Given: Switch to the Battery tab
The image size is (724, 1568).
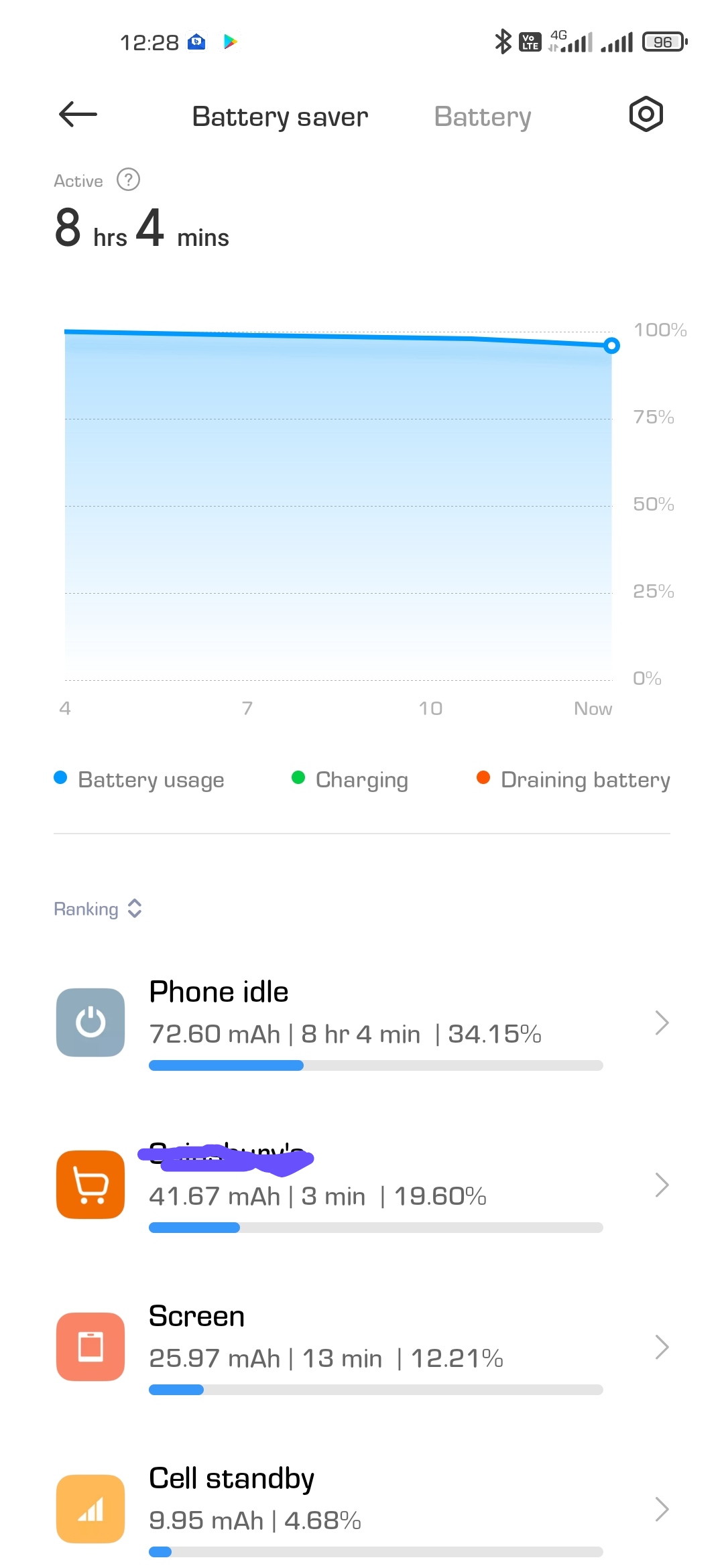Looking at the screenshot, I should (483, 117).
